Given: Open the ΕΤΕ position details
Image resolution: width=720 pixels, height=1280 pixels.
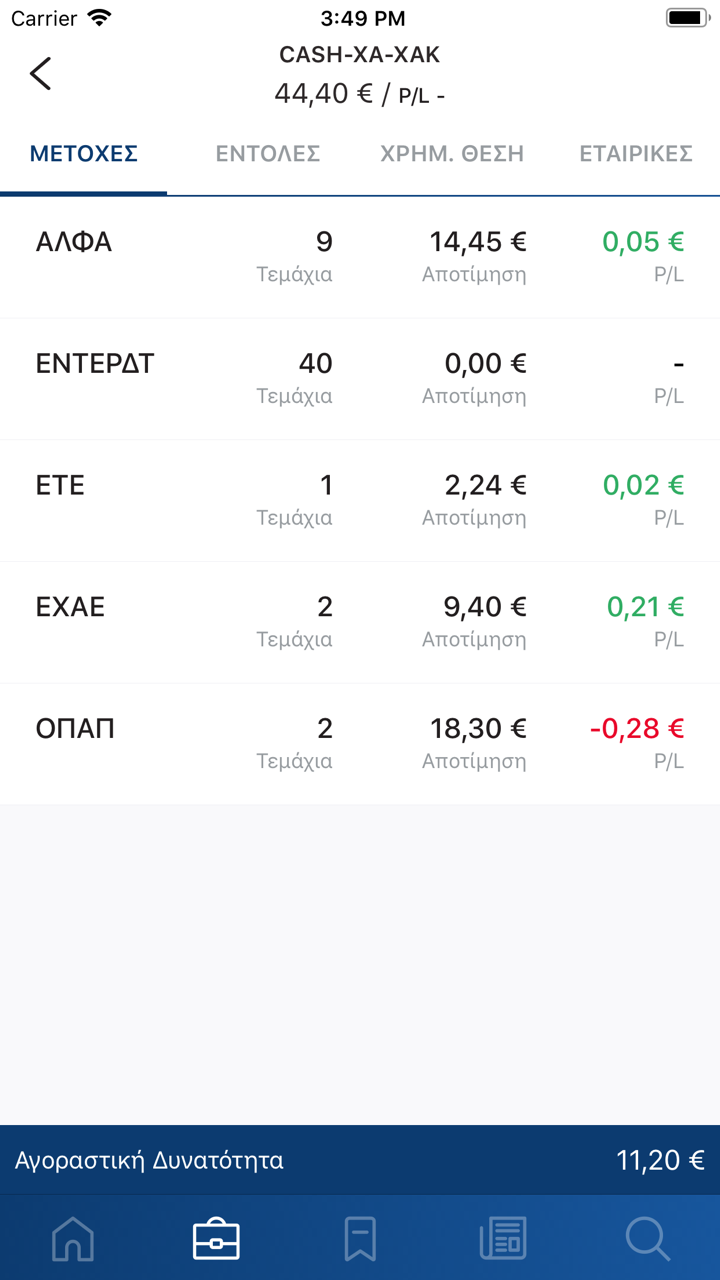Looking at the screenshot, I should coord(360,500).
